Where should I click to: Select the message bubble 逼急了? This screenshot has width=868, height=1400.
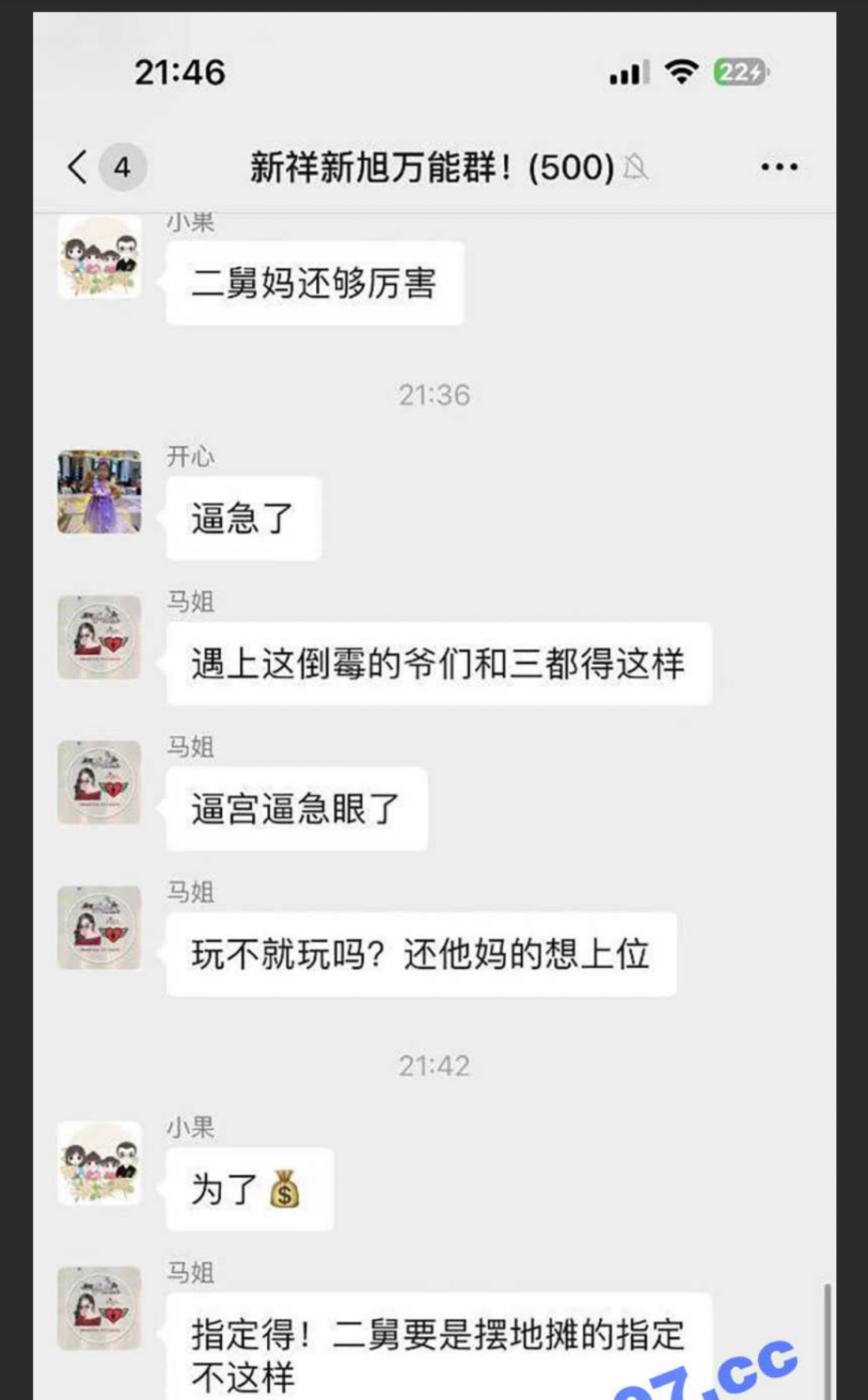coord(243,516)
